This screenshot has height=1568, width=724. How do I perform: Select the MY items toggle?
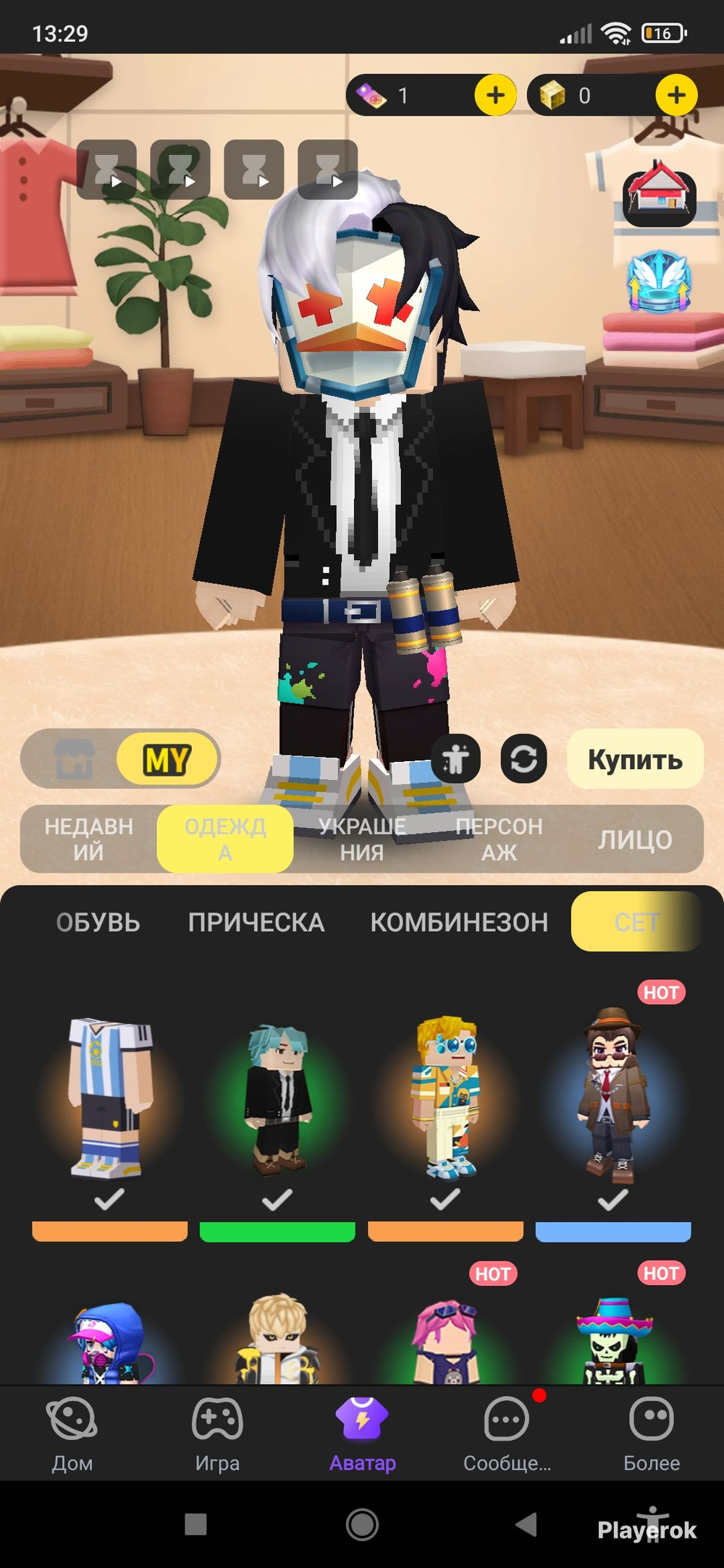[x=167, y=759]
